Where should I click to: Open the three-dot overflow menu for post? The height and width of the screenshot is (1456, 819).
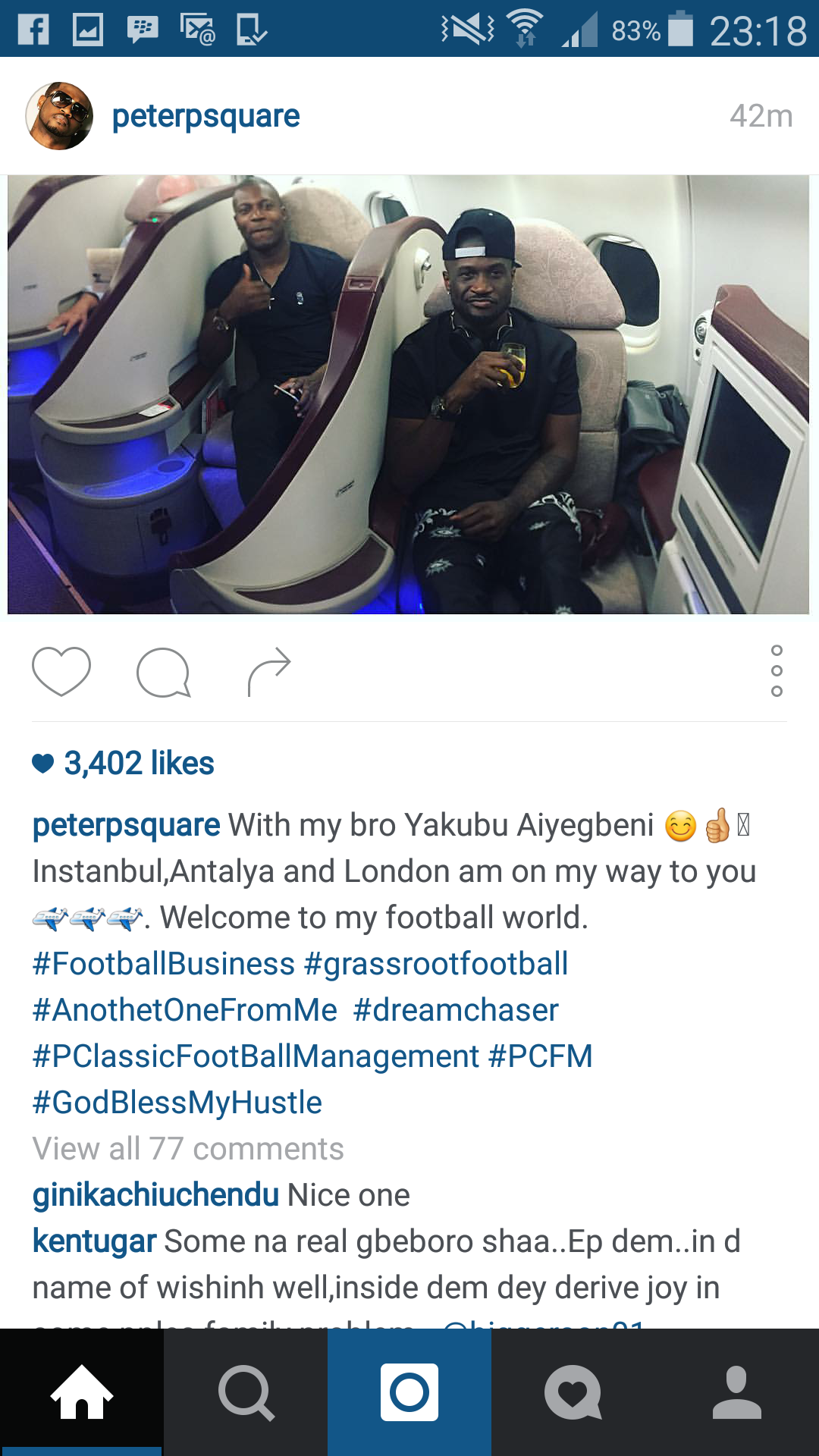pyautogui.click(x=777, y=671)
